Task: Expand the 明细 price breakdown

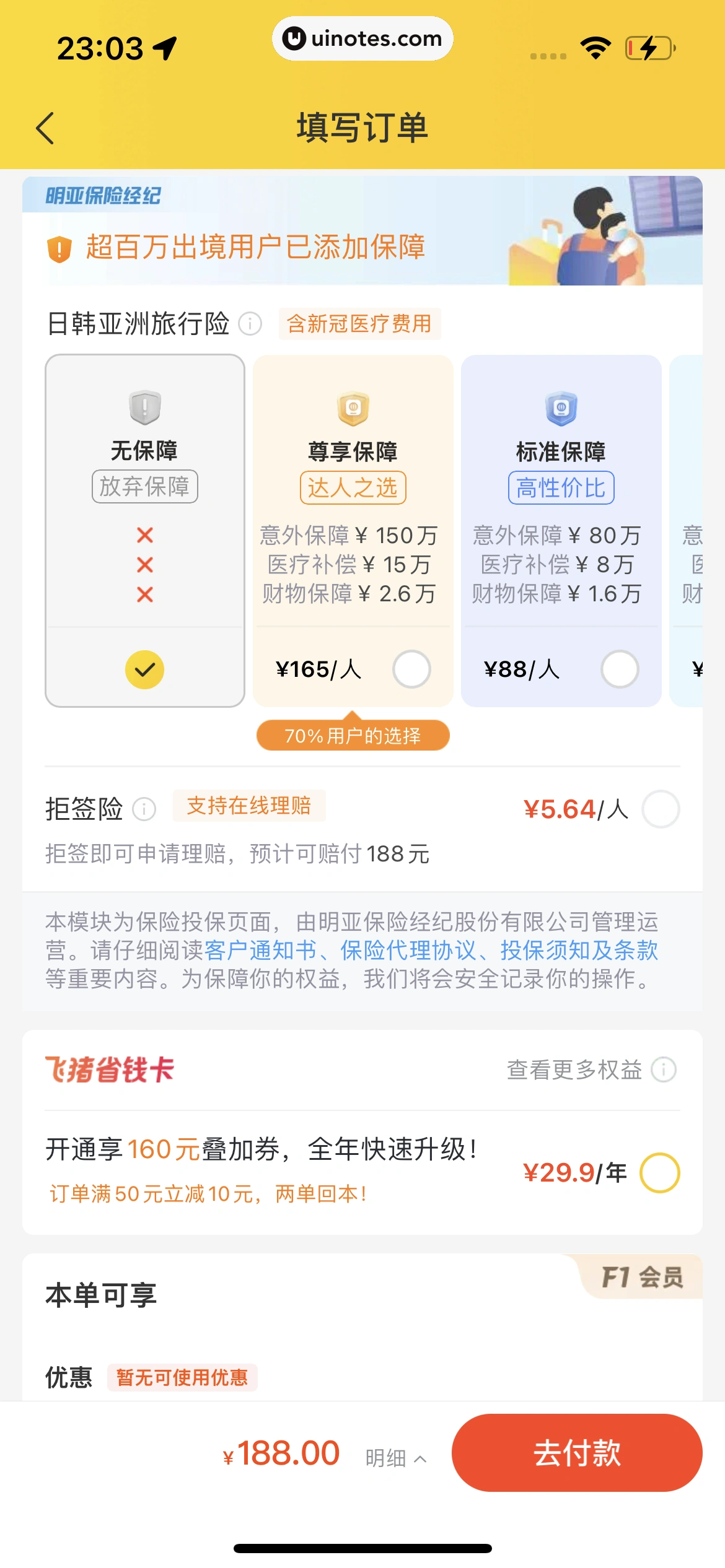Action: coord(395,1459)
